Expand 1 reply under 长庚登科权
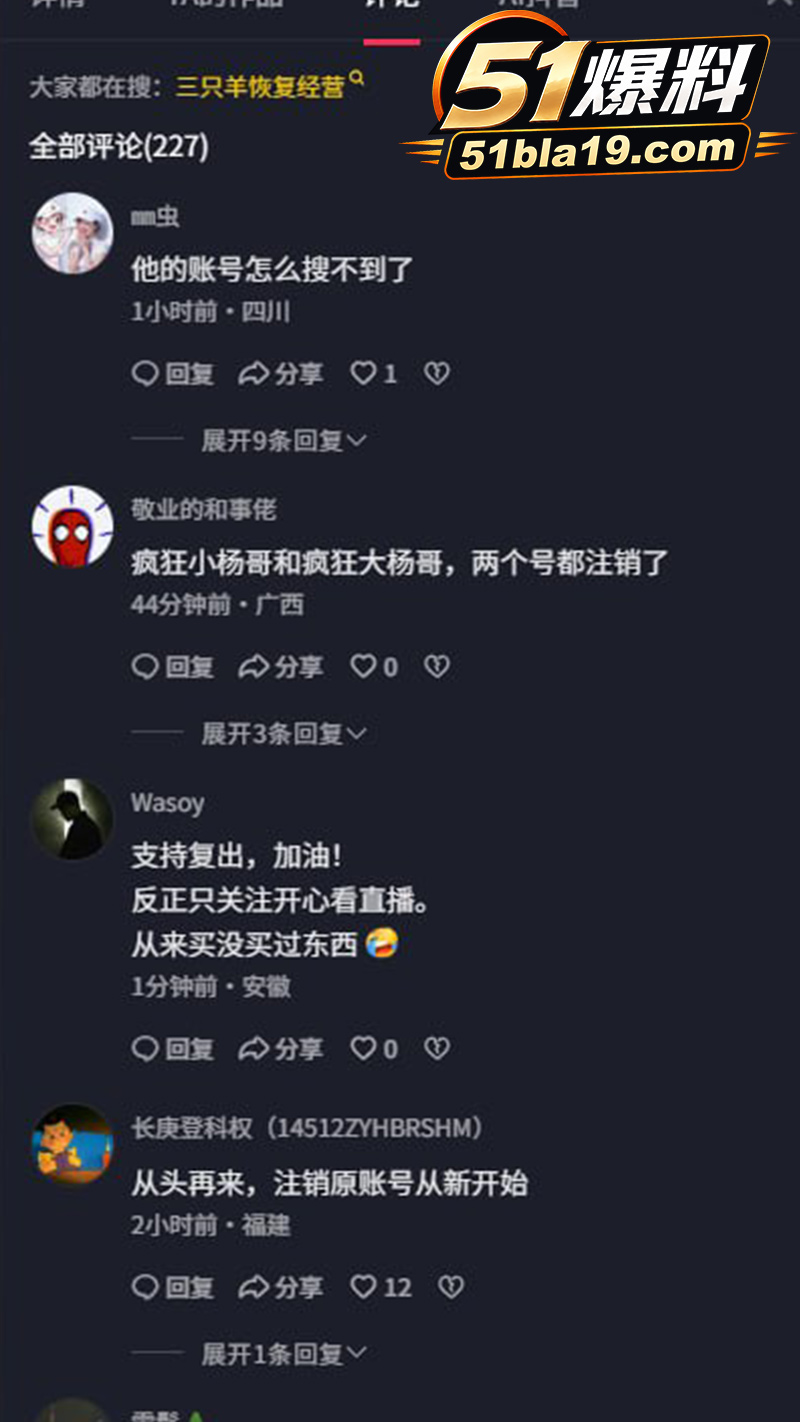Screen dimensions: 800x1422 pos(284,1354)
